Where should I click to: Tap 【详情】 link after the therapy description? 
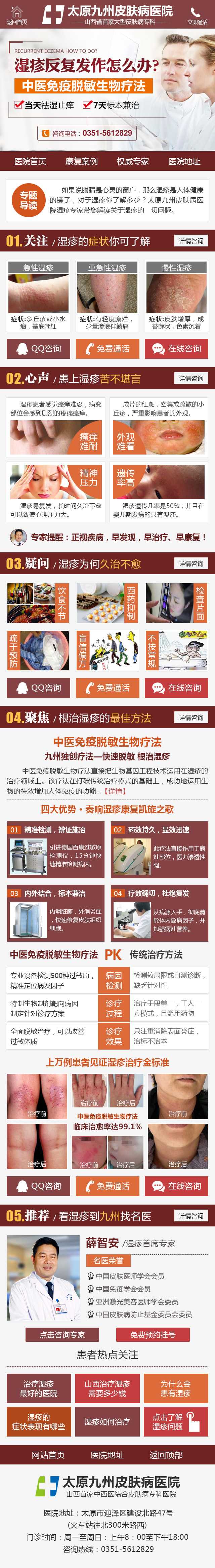tap(115, 791)
